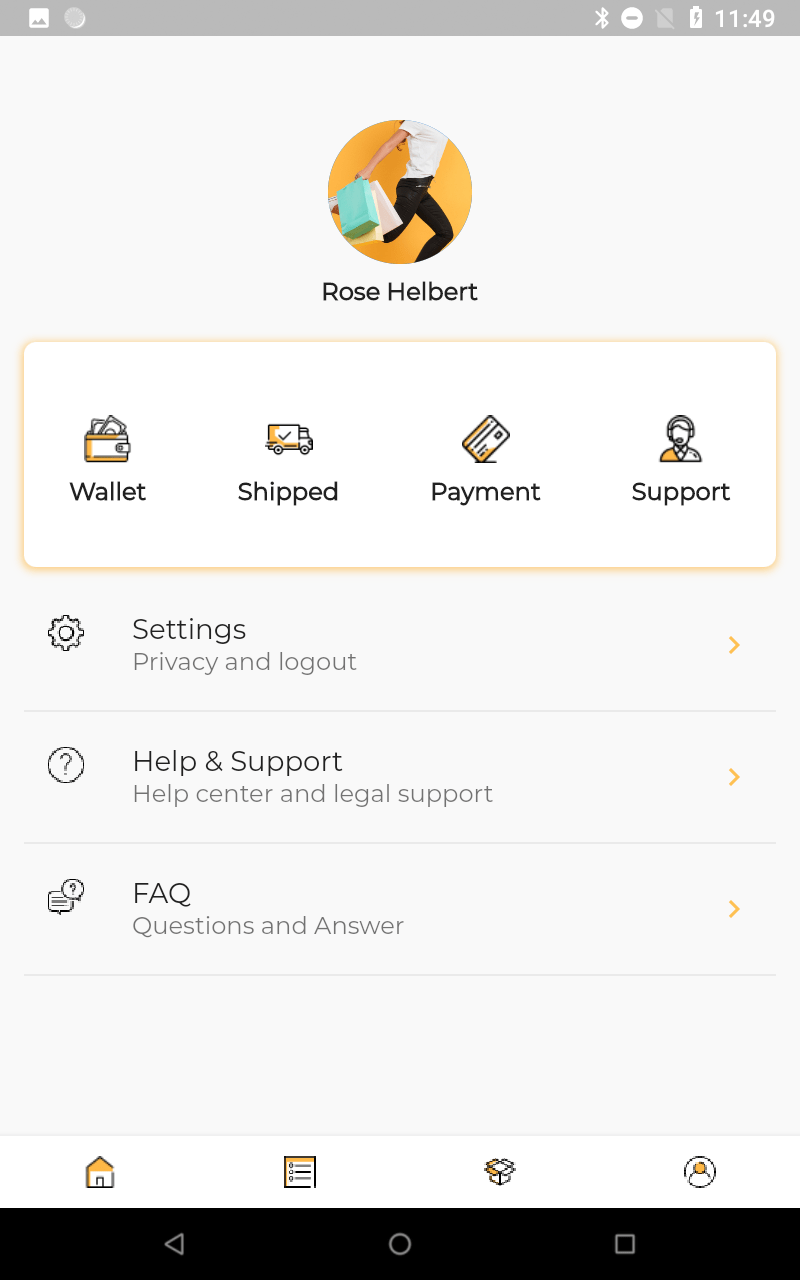Switch to the profile tab
Viewport: 800px width, 1280px height.
(700, 1171)
